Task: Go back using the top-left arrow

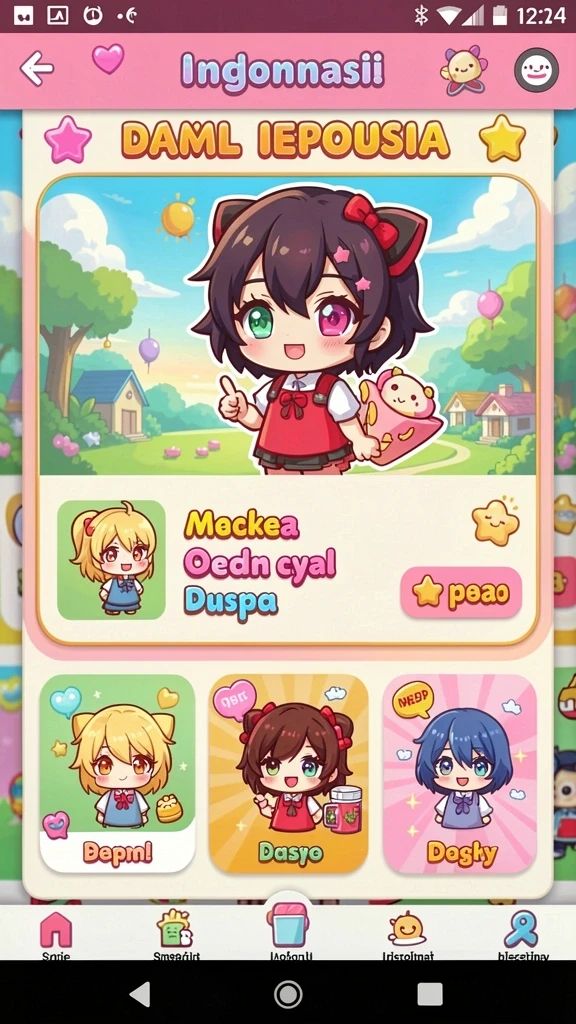Action: tap(36, 69)
